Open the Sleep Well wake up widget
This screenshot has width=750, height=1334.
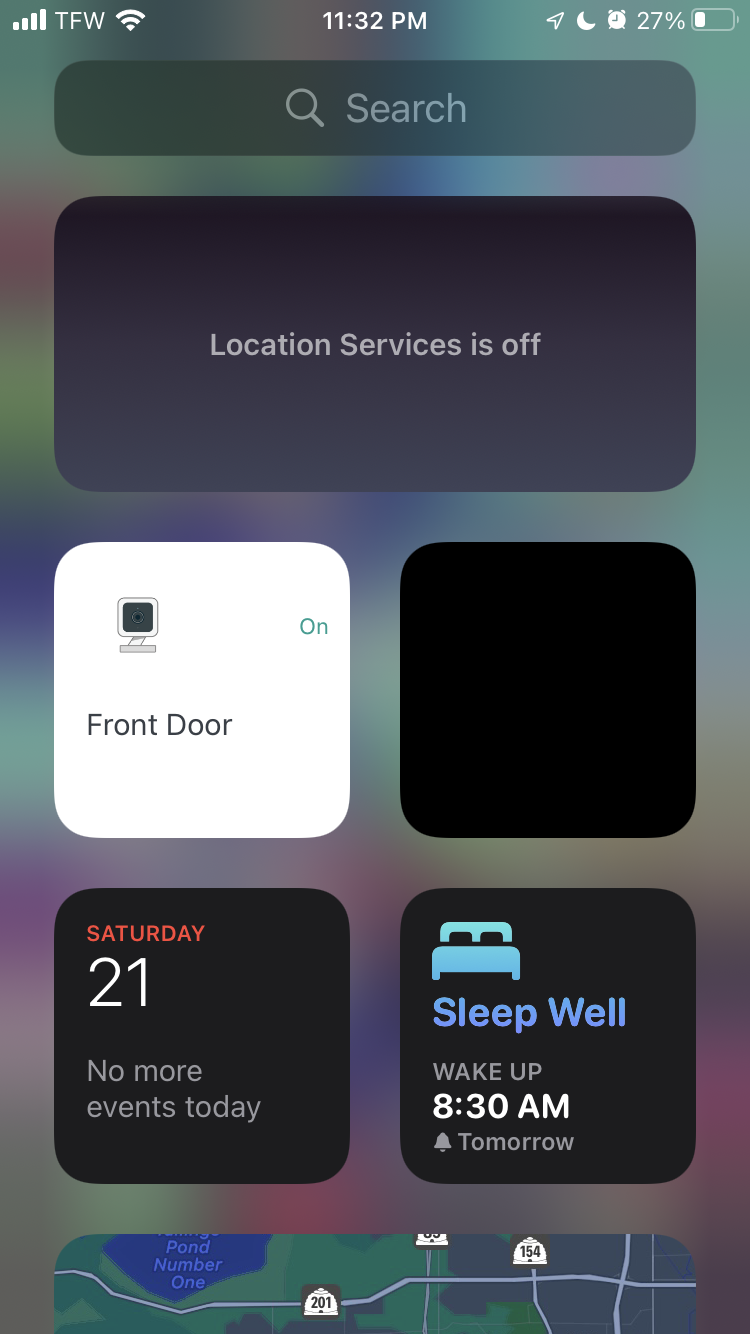click(548, 1036)
